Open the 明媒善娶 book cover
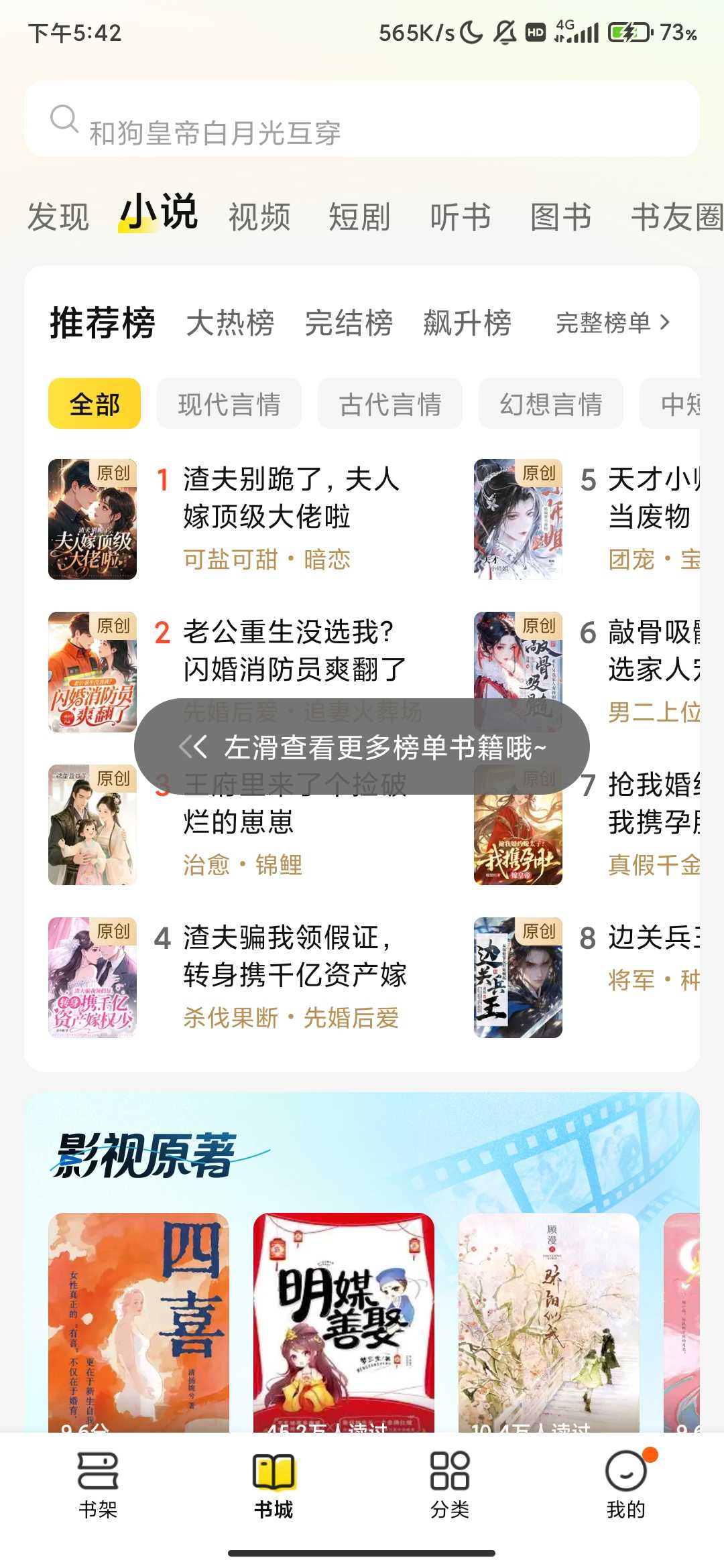This screenshot has height=1568, width=724. click(x=344, y=1320)
